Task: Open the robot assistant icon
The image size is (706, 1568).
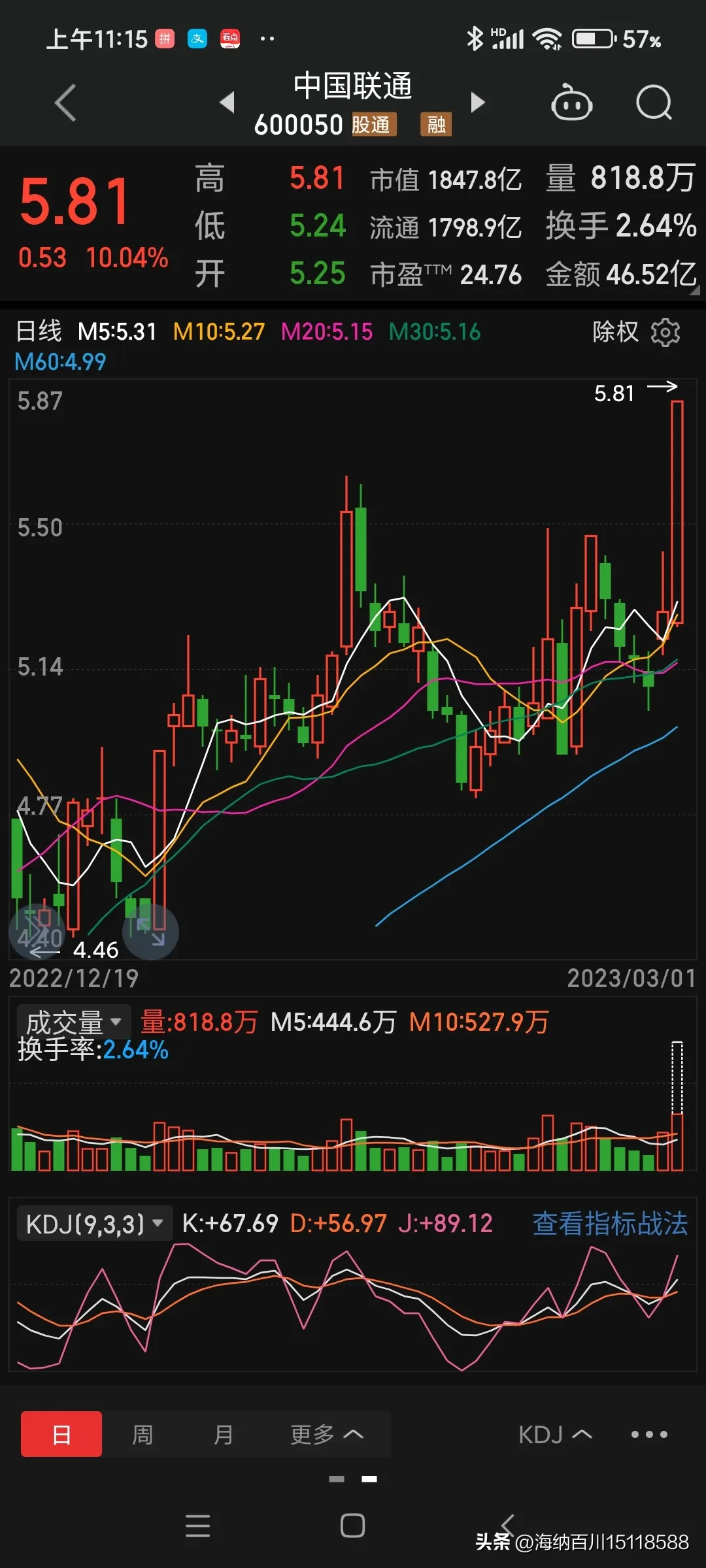Action: point(571,103)
